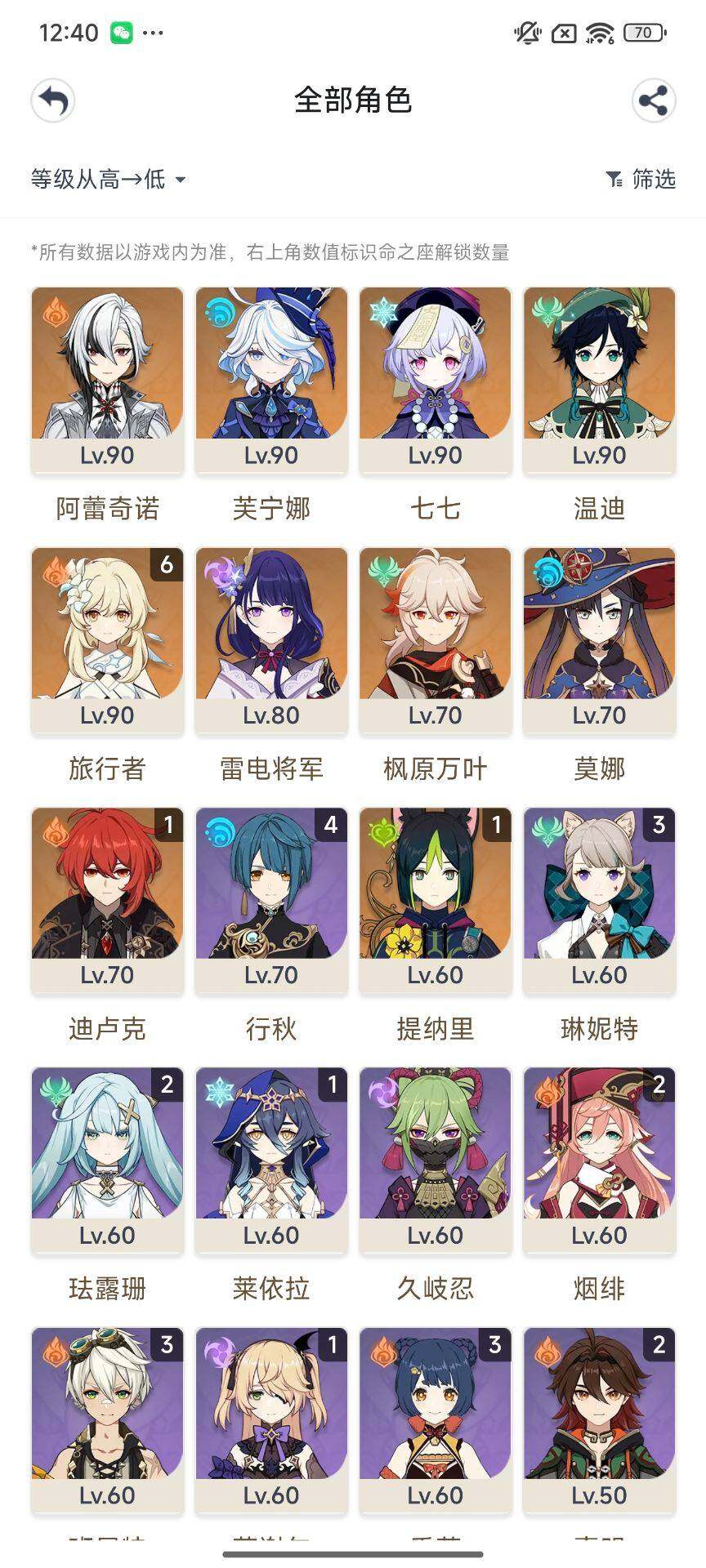Select the 芙宁娜 character tile
The height and width of the screenshot is (1568, 706).
tap(271, 380)
